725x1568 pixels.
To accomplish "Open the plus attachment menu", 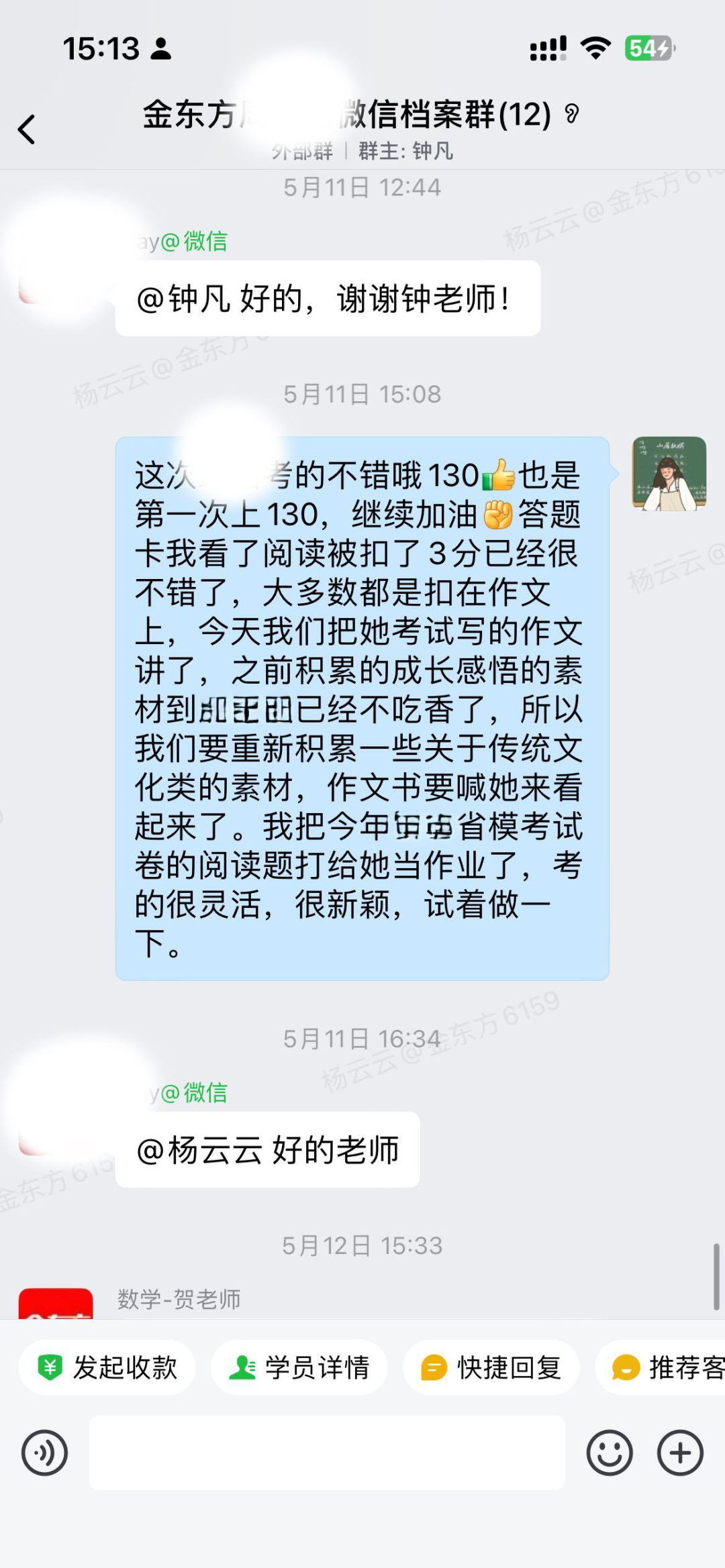I will point(680,1453).
